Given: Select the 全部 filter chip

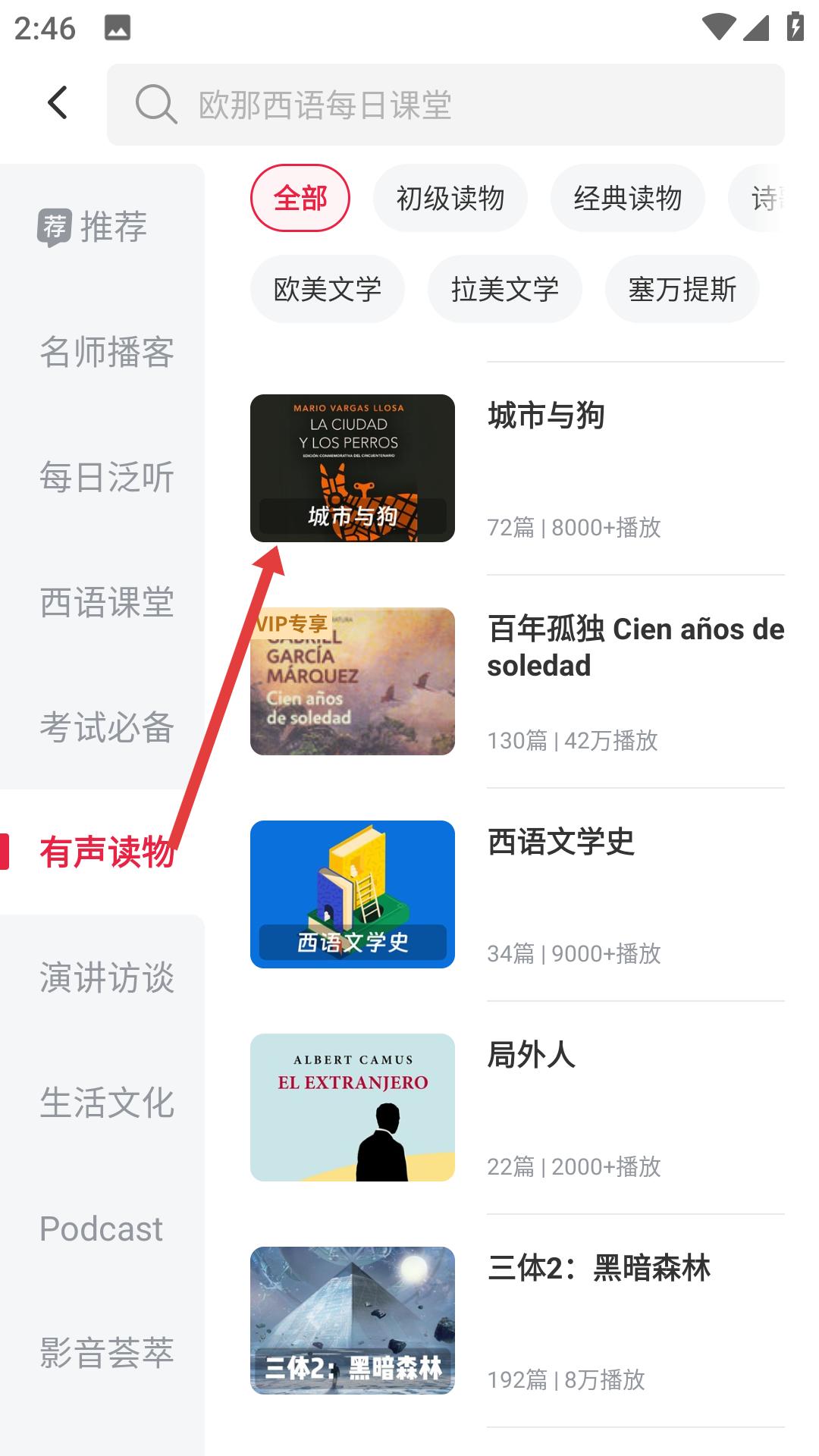Looking at the screenshot, I should click(x=300, y=199).
